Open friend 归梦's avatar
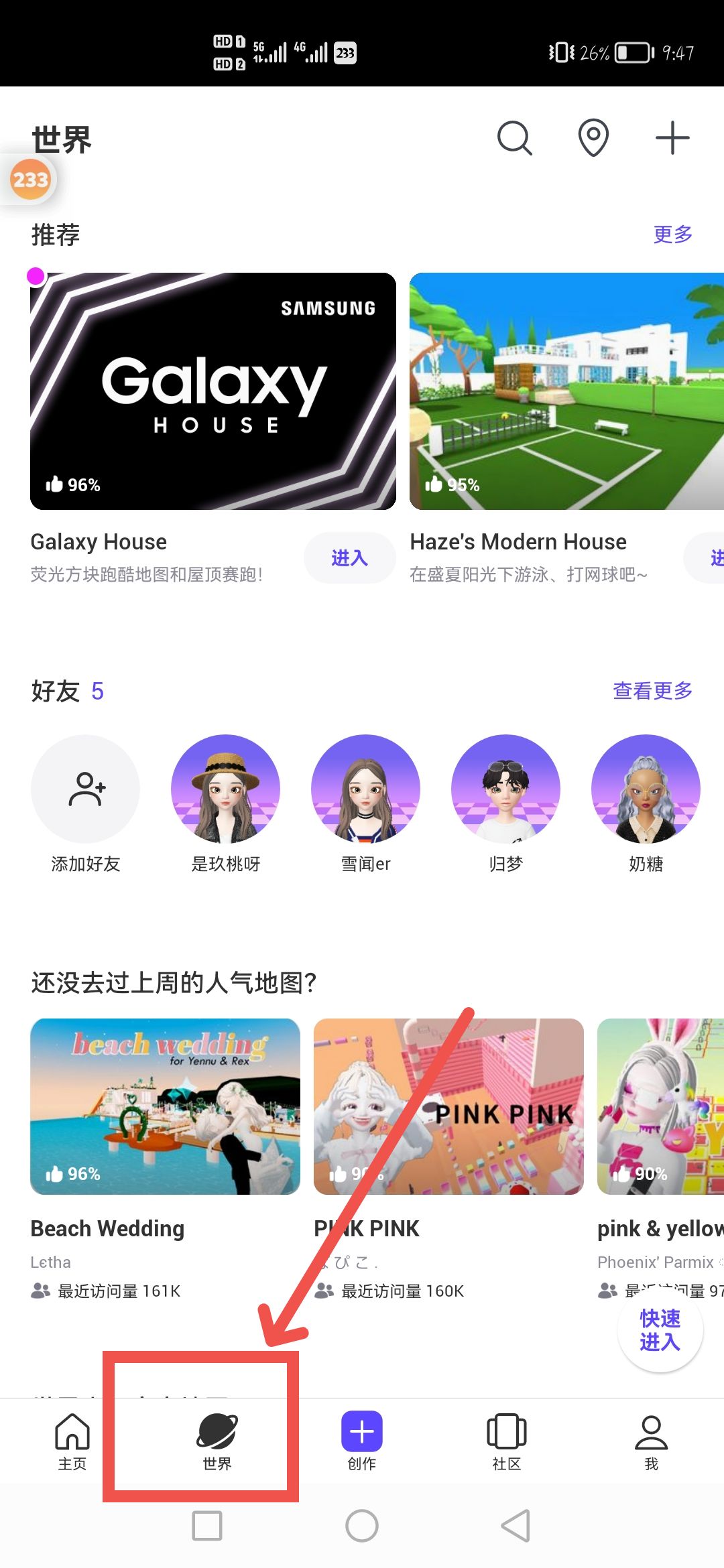 pos(505,789)
